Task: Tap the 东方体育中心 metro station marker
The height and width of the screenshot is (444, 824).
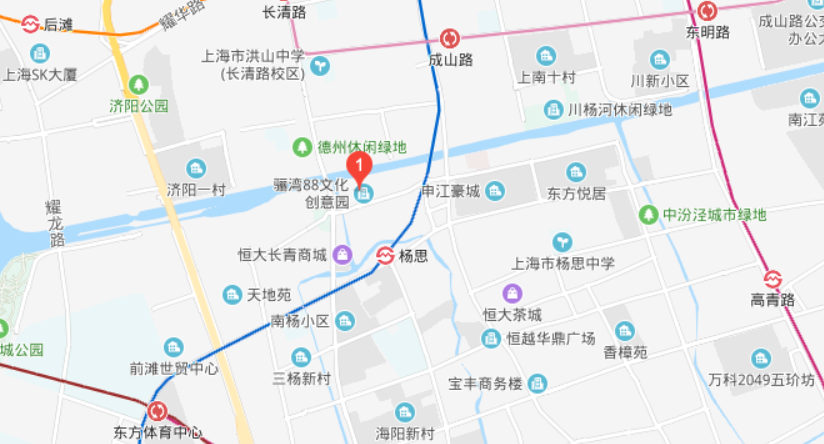Action: 157,411
